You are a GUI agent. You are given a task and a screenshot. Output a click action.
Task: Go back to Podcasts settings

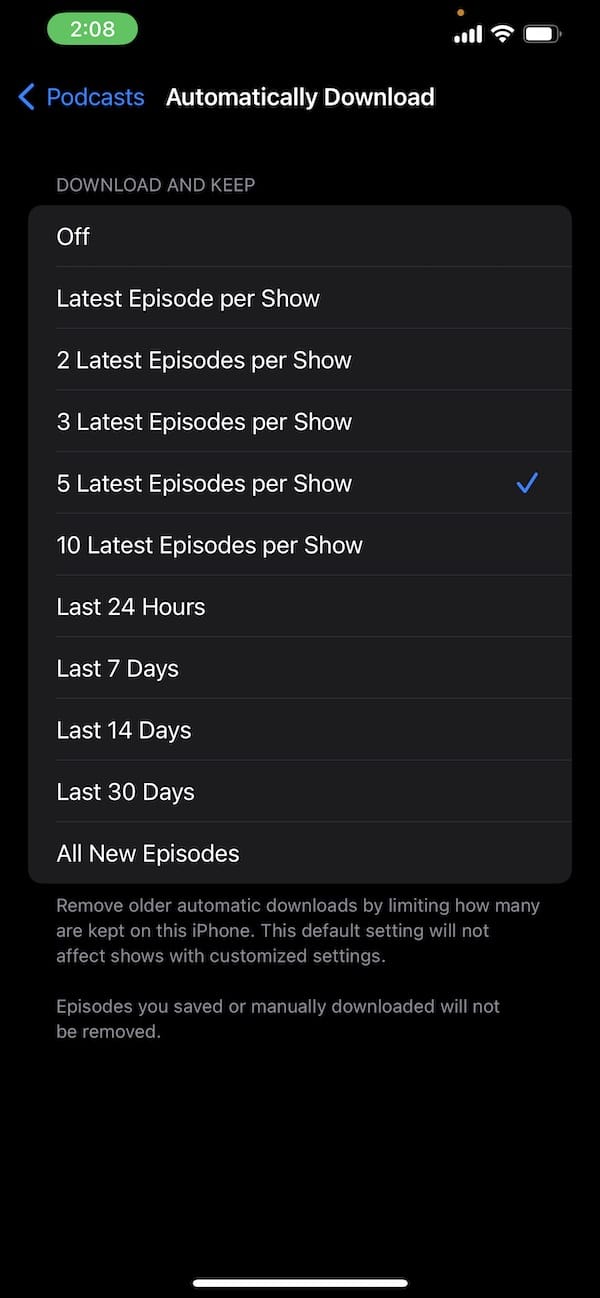(82, 97)
